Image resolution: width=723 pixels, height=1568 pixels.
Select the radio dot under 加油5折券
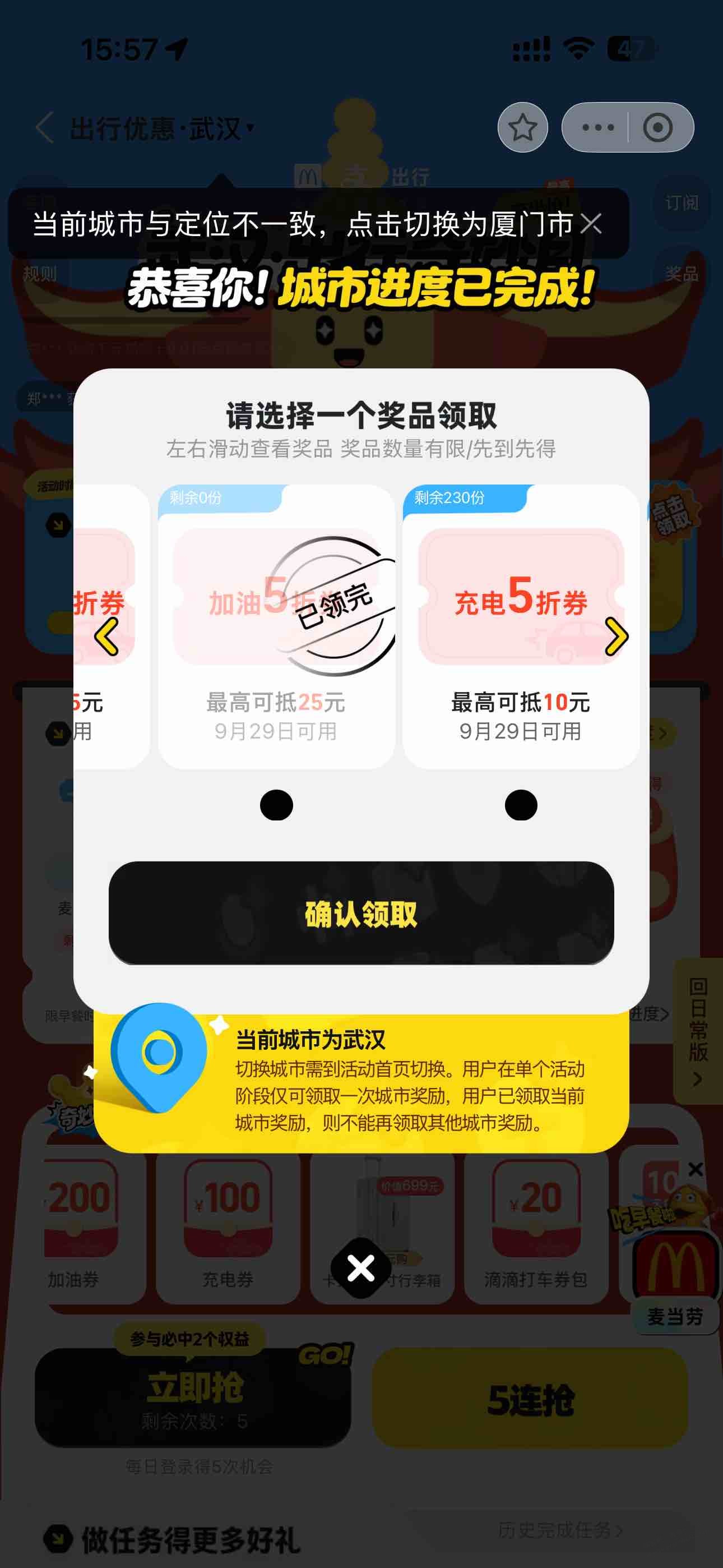[276, 805]
